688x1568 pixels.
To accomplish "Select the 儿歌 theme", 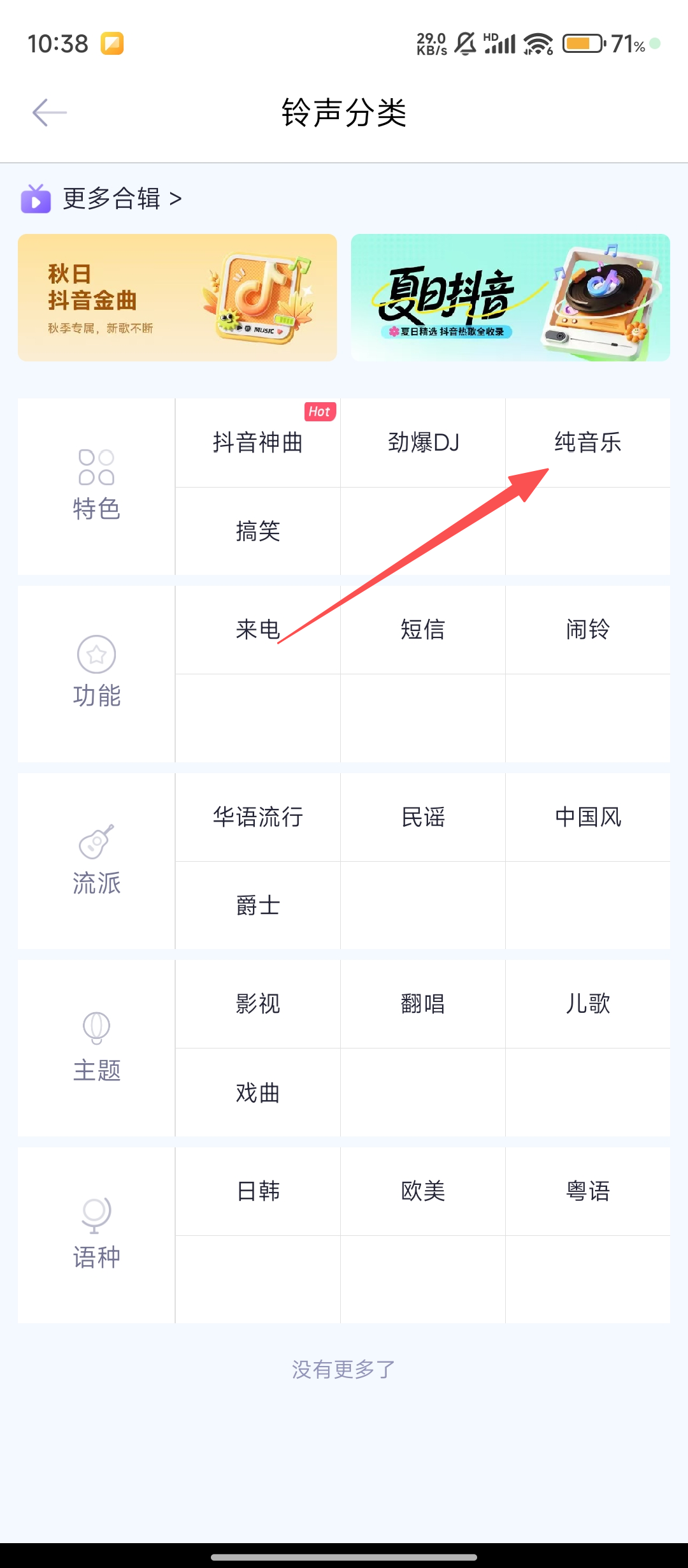I will (587, 1004).
